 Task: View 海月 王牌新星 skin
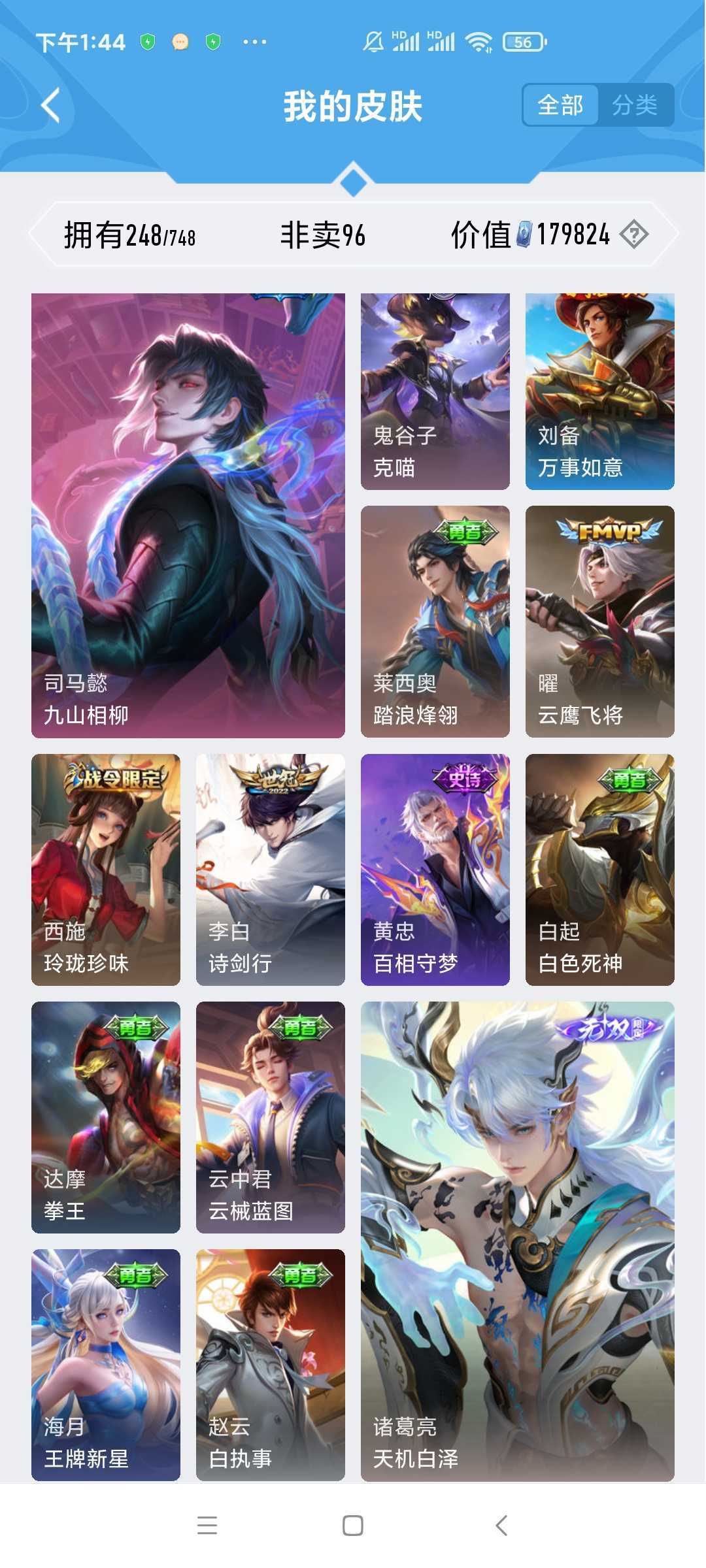tap(106, 1365)
